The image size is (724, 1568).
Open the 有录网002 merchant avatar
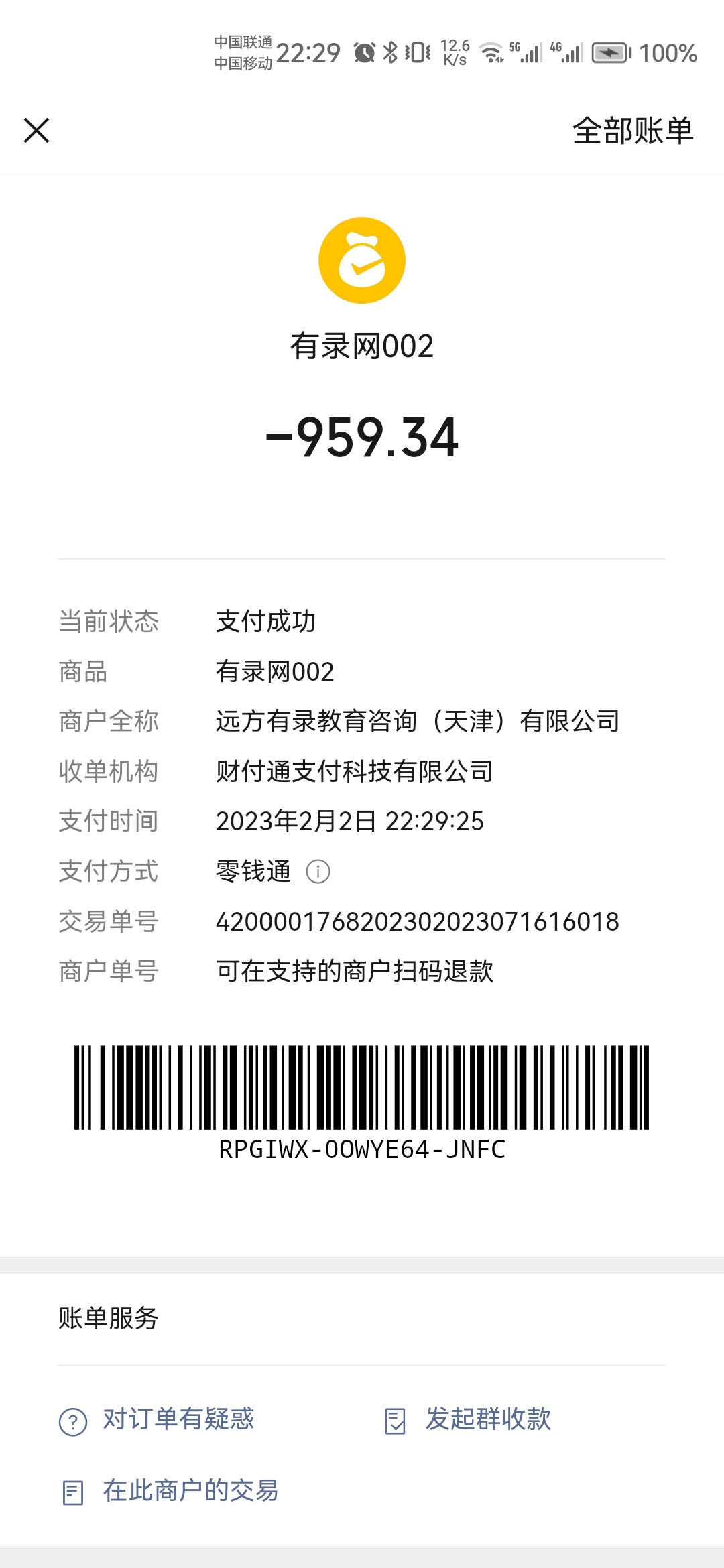[x=362, y=261]
